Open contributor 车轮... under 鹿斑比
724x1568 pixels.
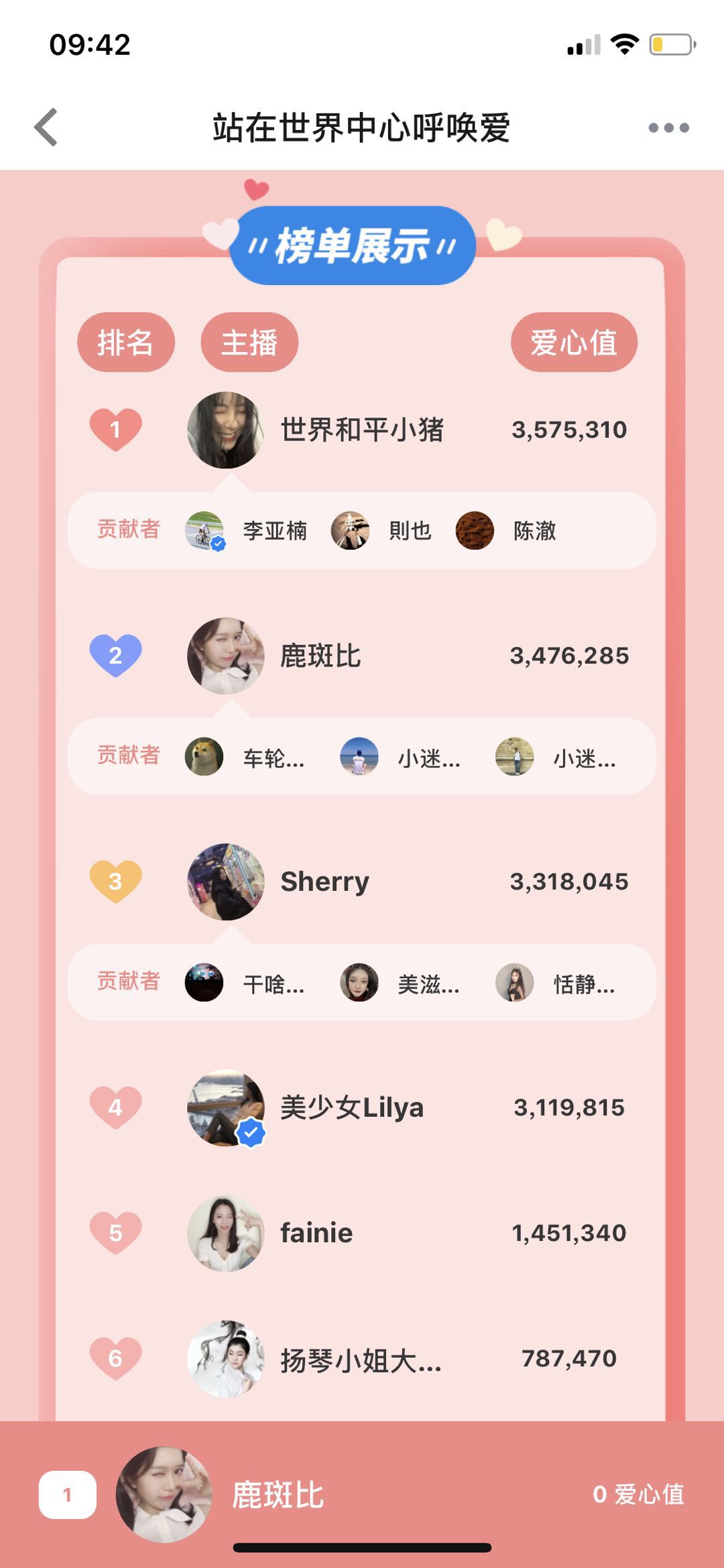245,757
